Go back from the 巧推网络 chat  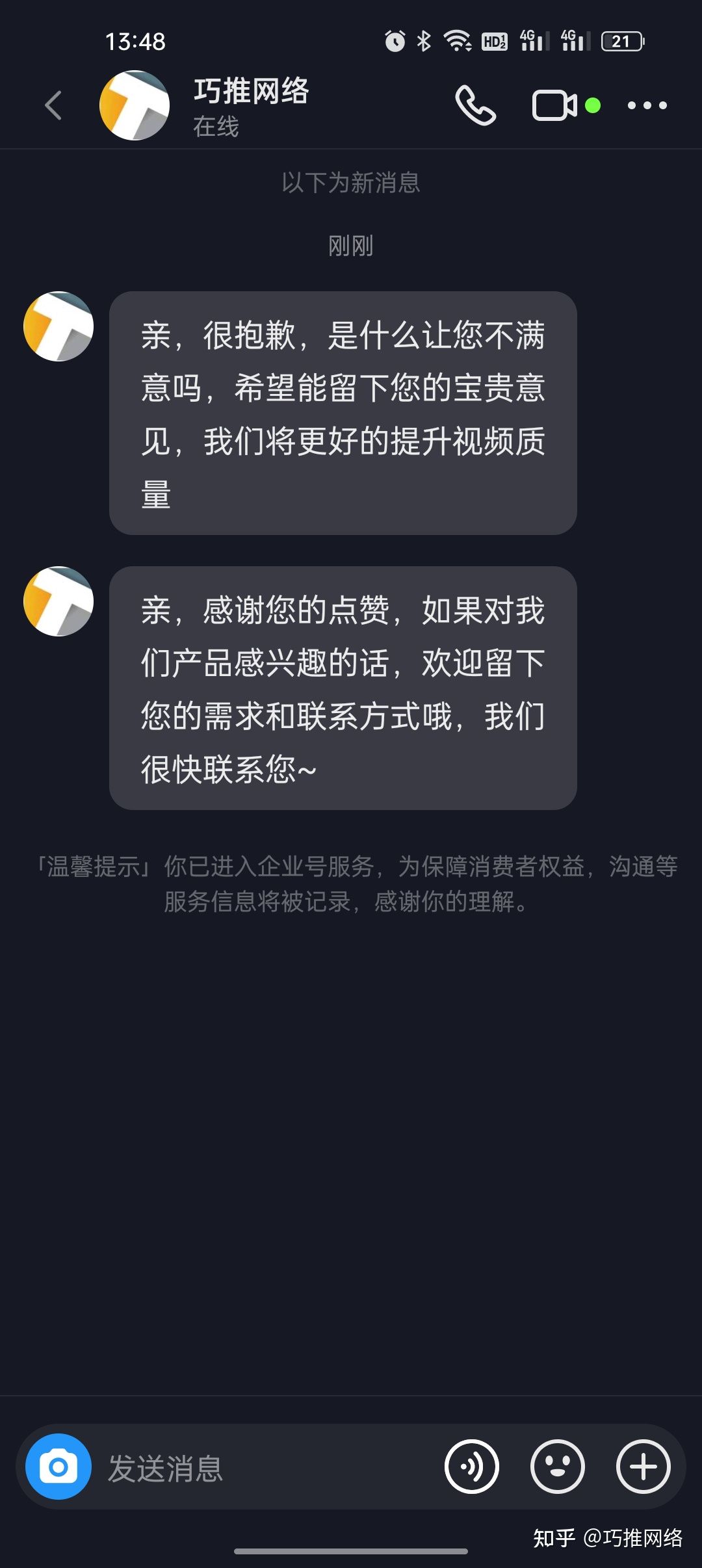pyautogui.click(x=53, y=105)
